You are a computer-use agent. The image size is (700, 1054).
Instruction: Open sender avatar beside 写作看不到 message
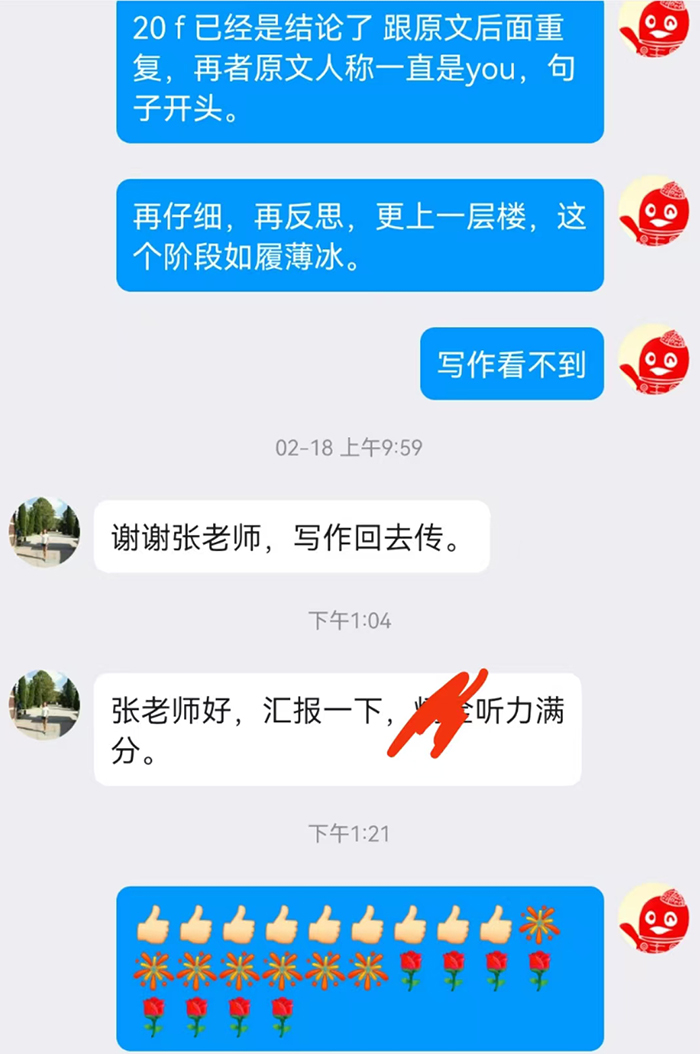pos(653,359)
